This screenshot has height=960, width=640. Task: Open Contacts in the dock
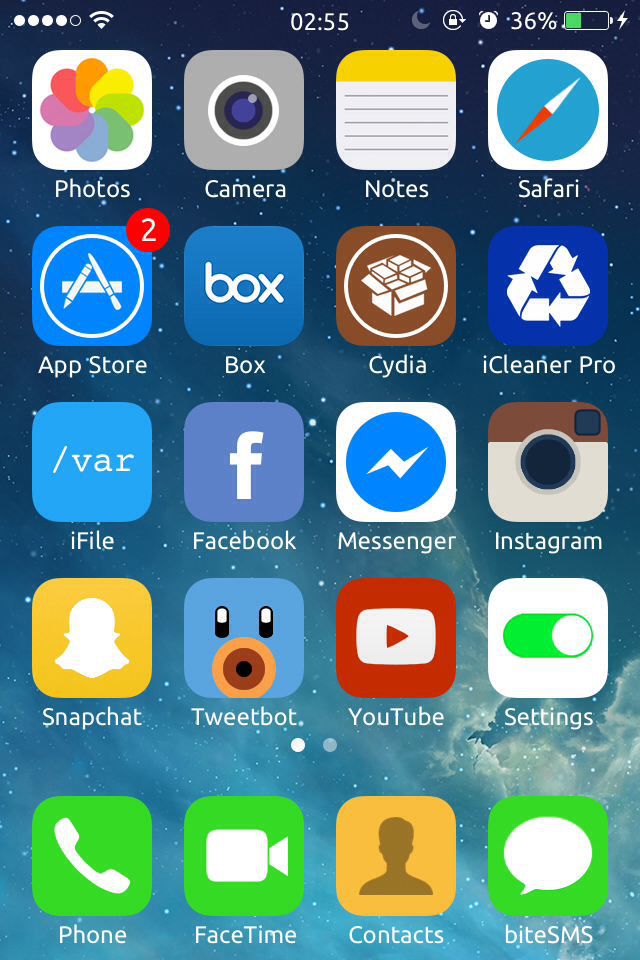click(396, 856)
